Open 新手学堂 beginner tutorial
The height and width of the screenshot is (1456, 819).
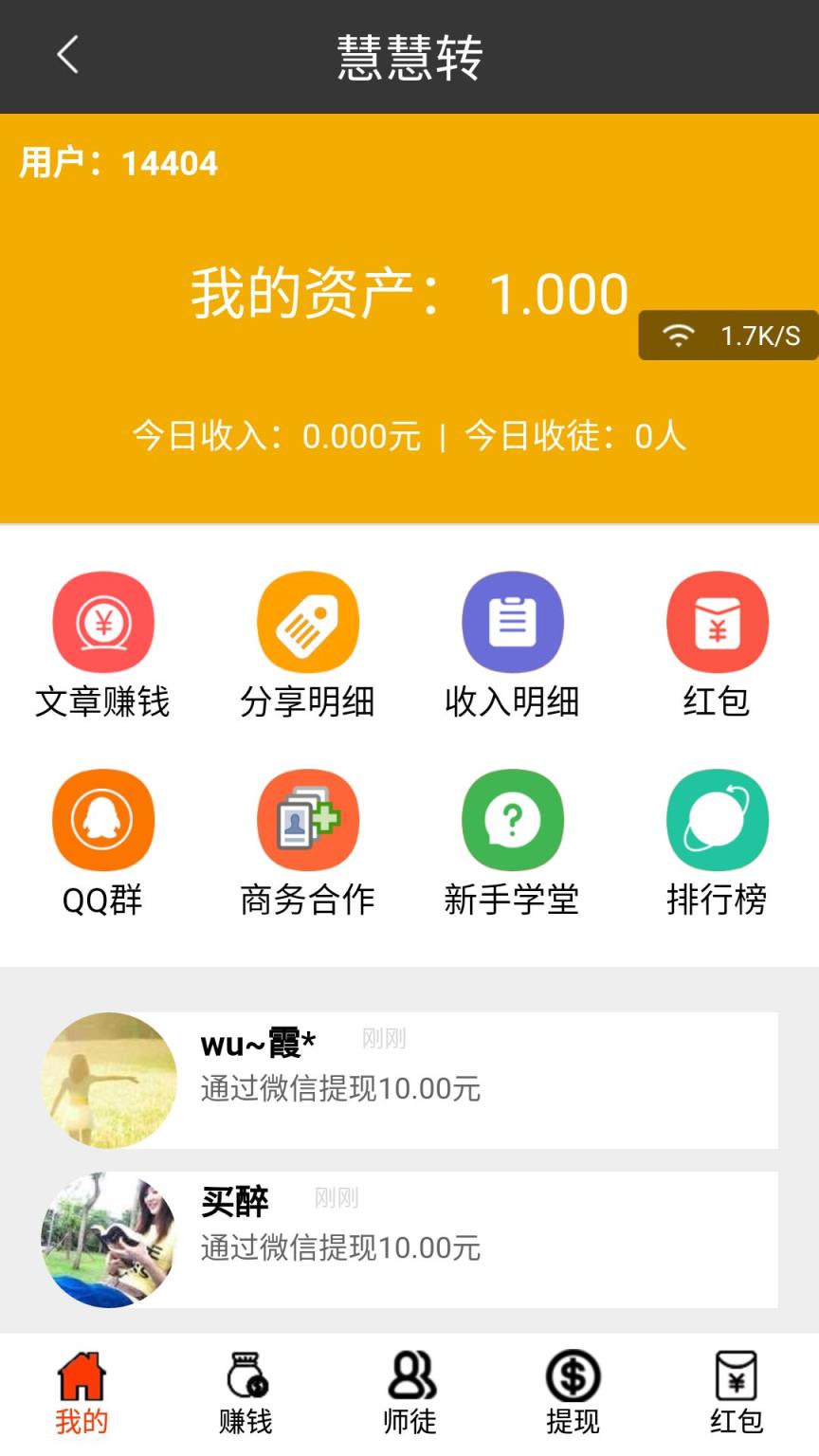512,819
